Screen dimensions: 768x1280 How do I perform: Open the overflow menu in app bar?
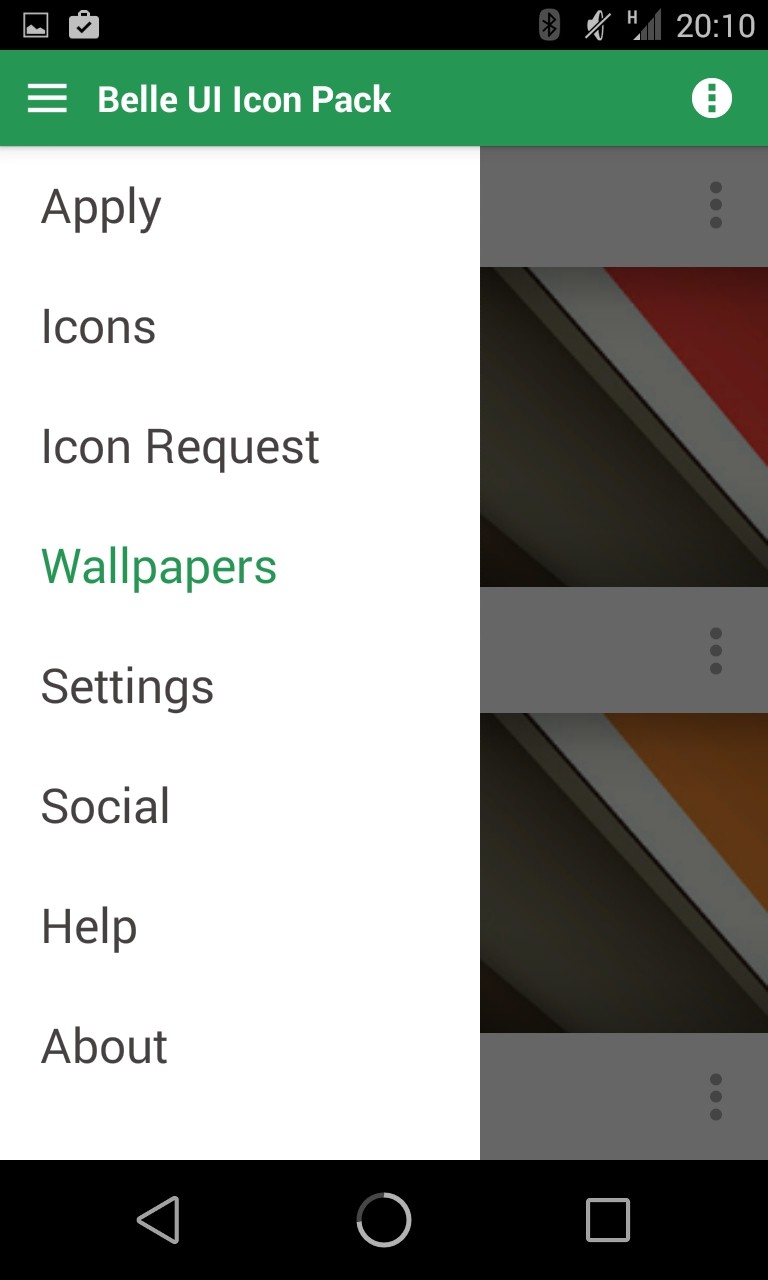click(712, 98)
